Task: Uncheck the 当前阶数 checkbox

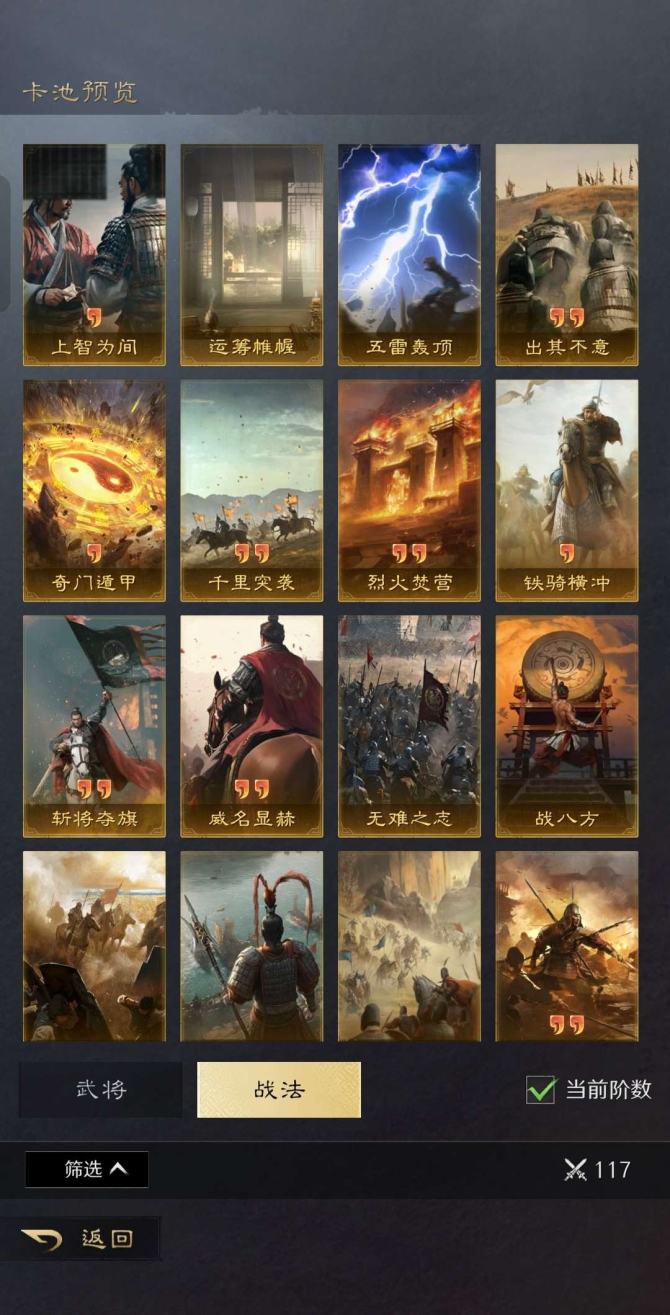Action: point(541,1089)
